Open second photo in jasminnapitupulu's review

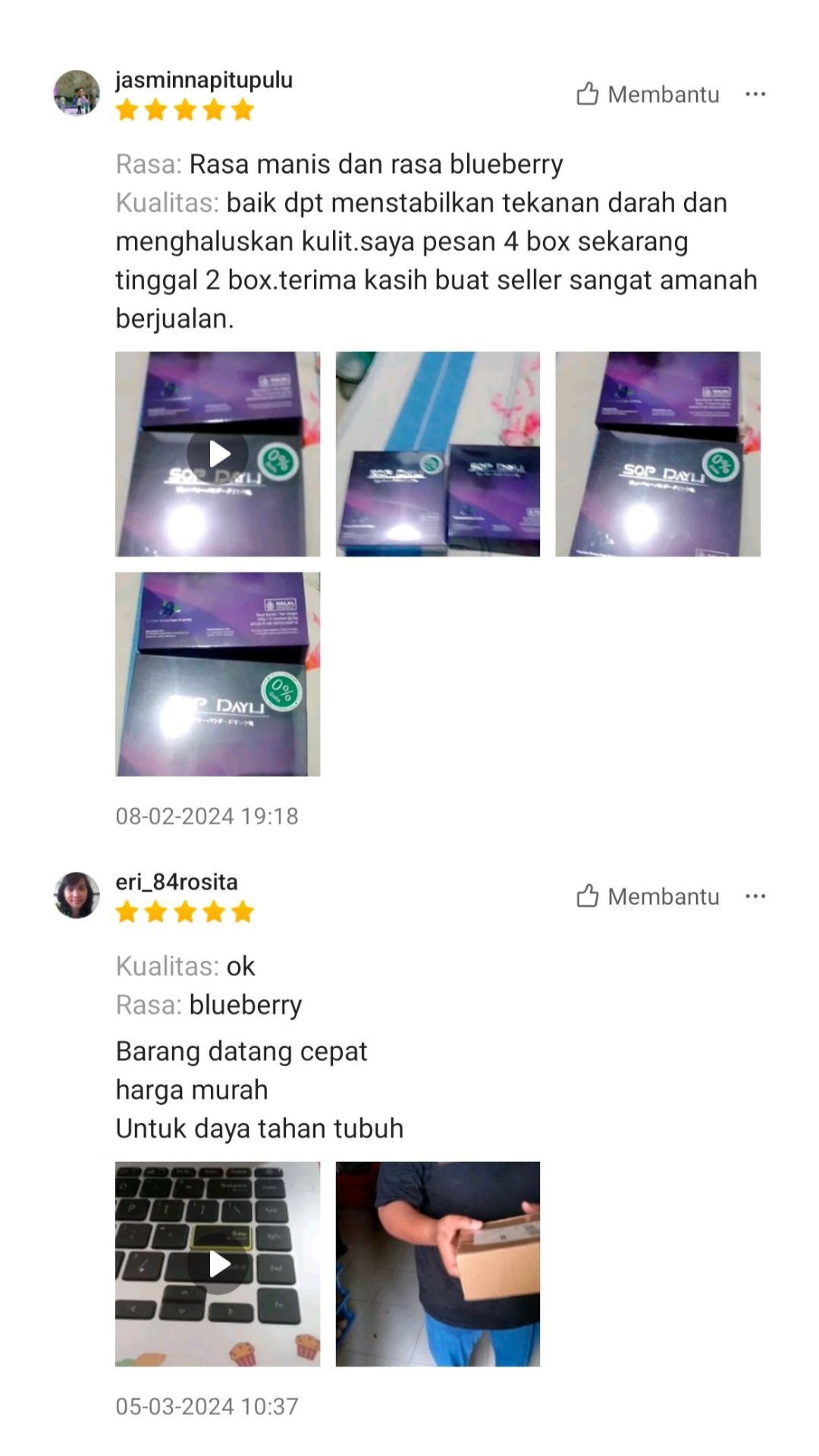[x=438, y=453]
